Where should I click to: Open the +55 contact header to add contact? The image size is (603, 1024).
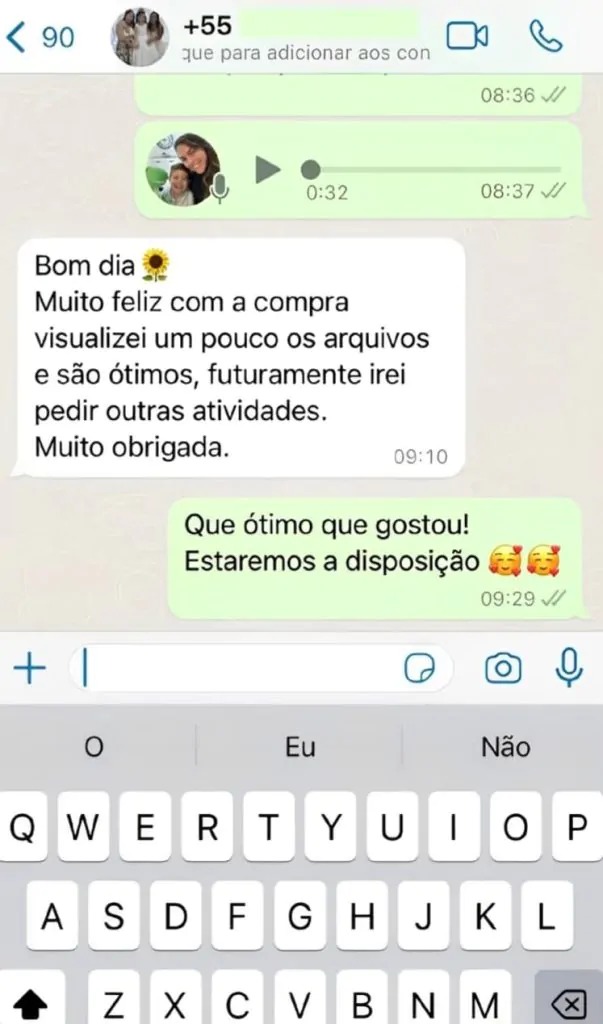click(306, 38)
